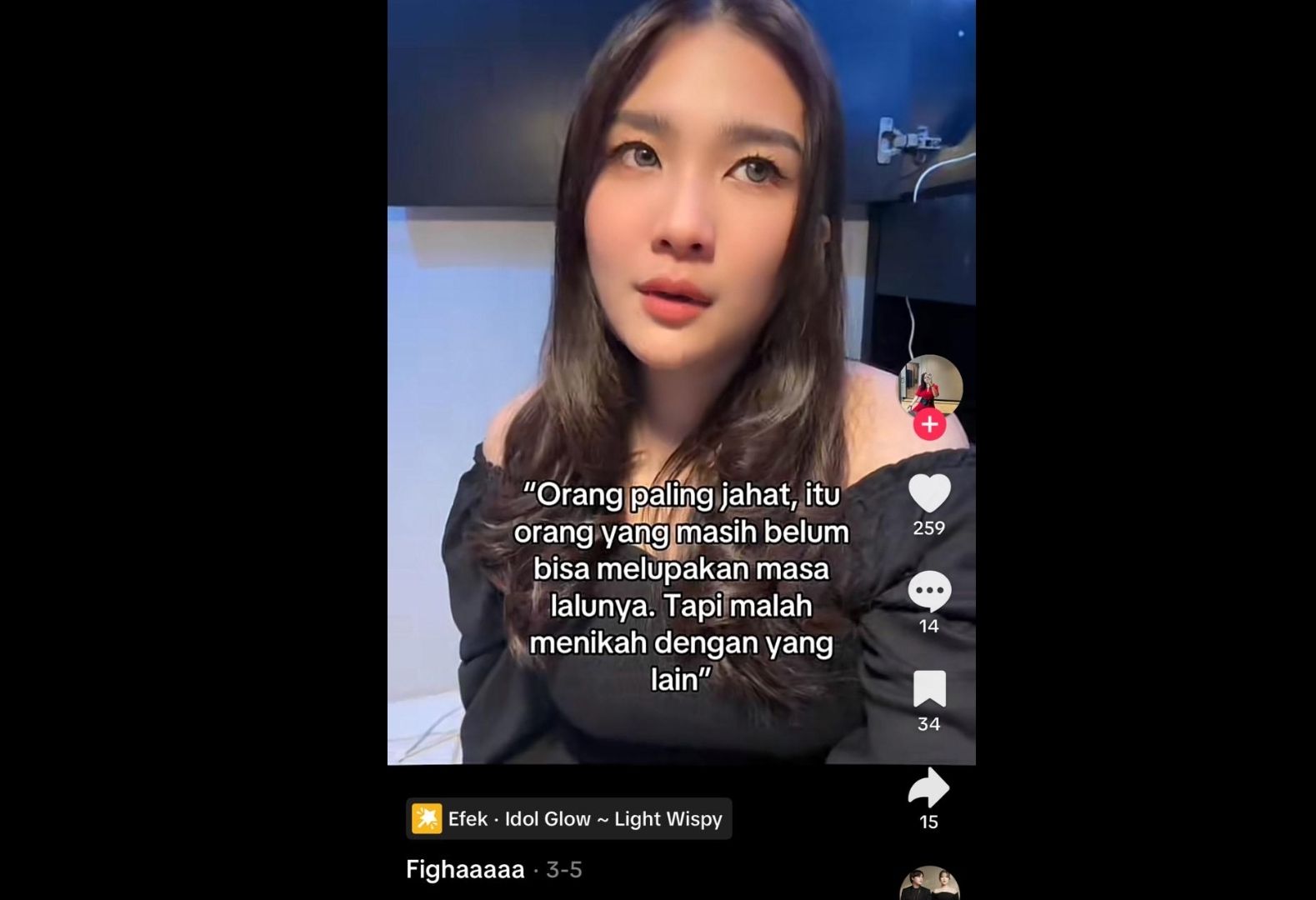Open the sound disc thumbnail
Screen dimensions: 1316x900
(x=929, y=884)
